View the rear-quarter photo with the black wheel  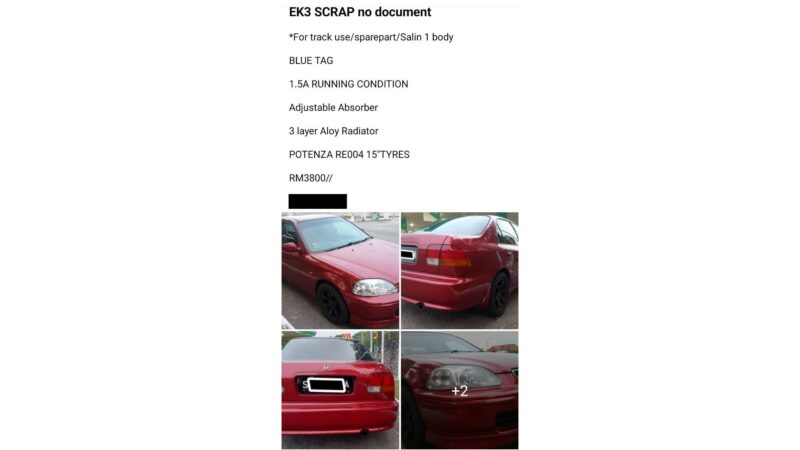pyautogui.click(x=459, y=270)
